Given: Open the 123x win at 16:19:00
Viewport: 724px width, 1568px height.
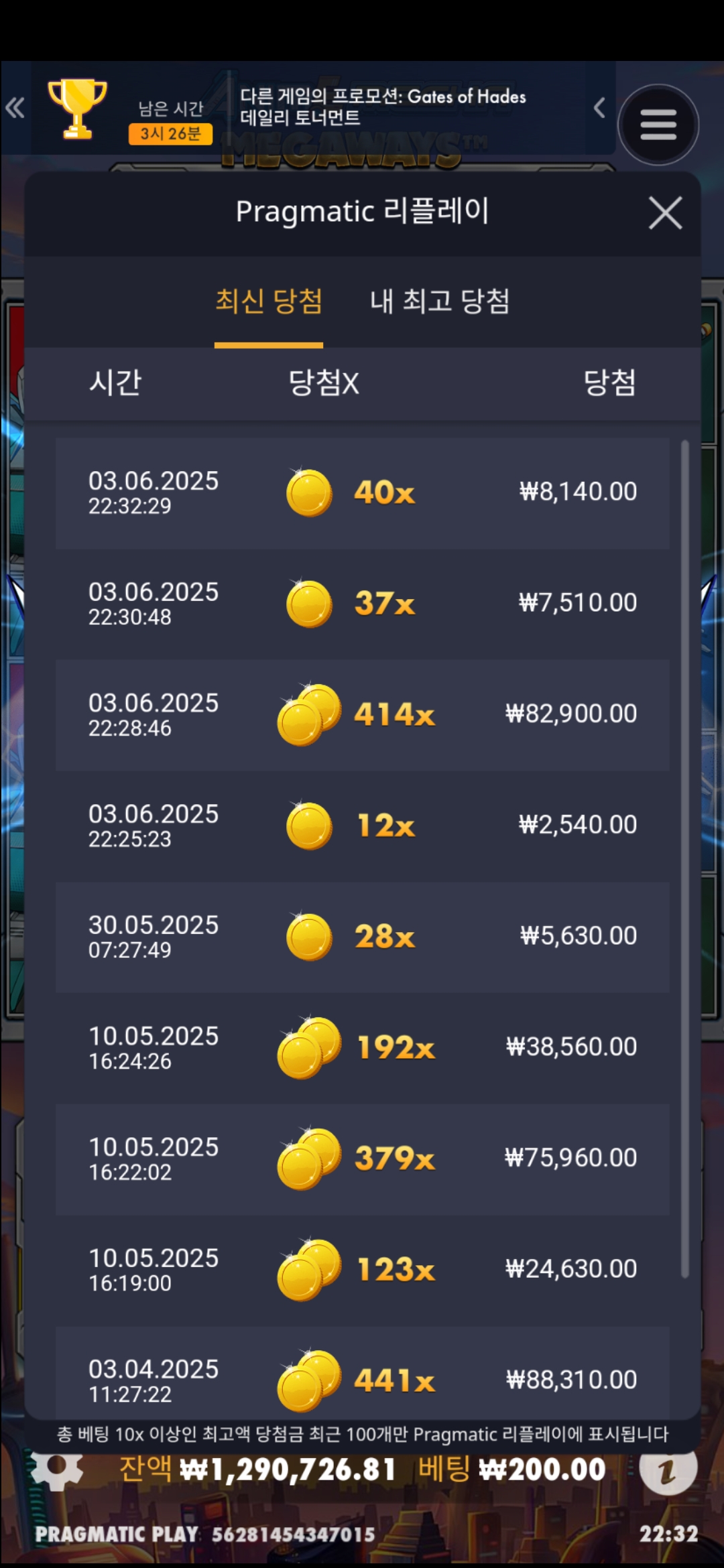Looking at the screenshot, I should click(362, 1269).
